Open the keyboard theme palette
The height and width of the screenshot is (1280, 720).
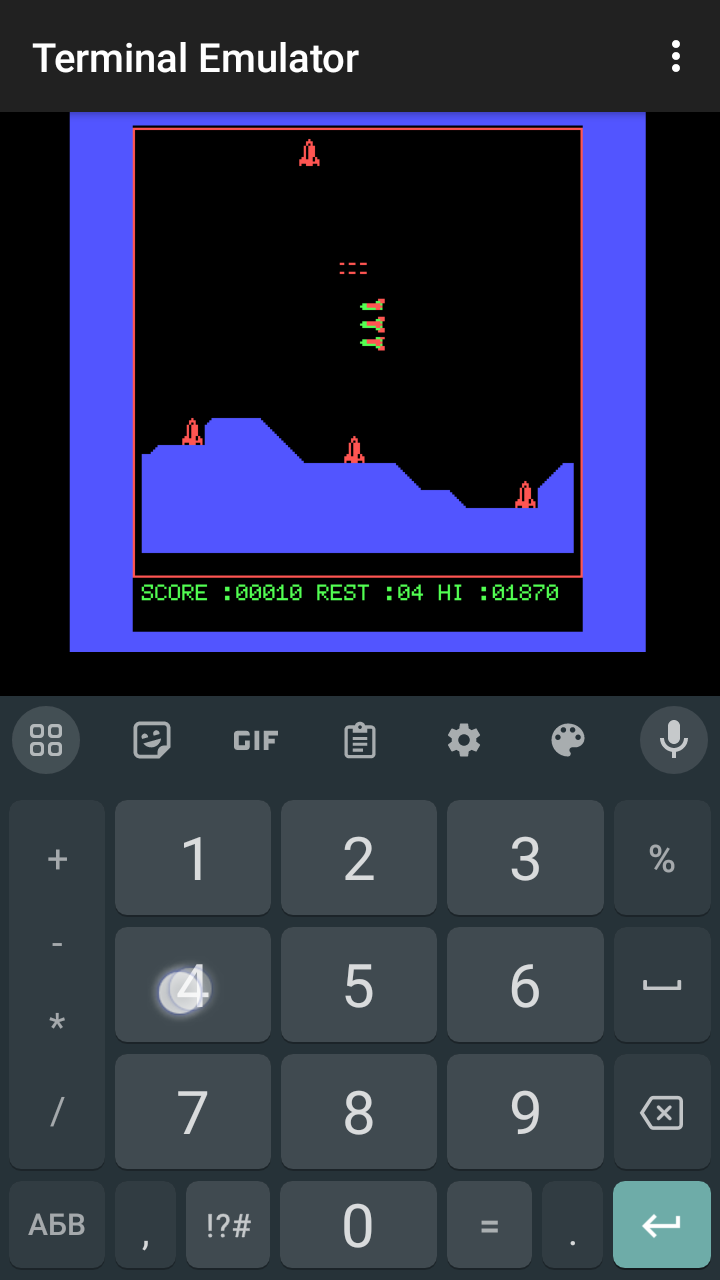pyautogui.click(x=567, y=740)
